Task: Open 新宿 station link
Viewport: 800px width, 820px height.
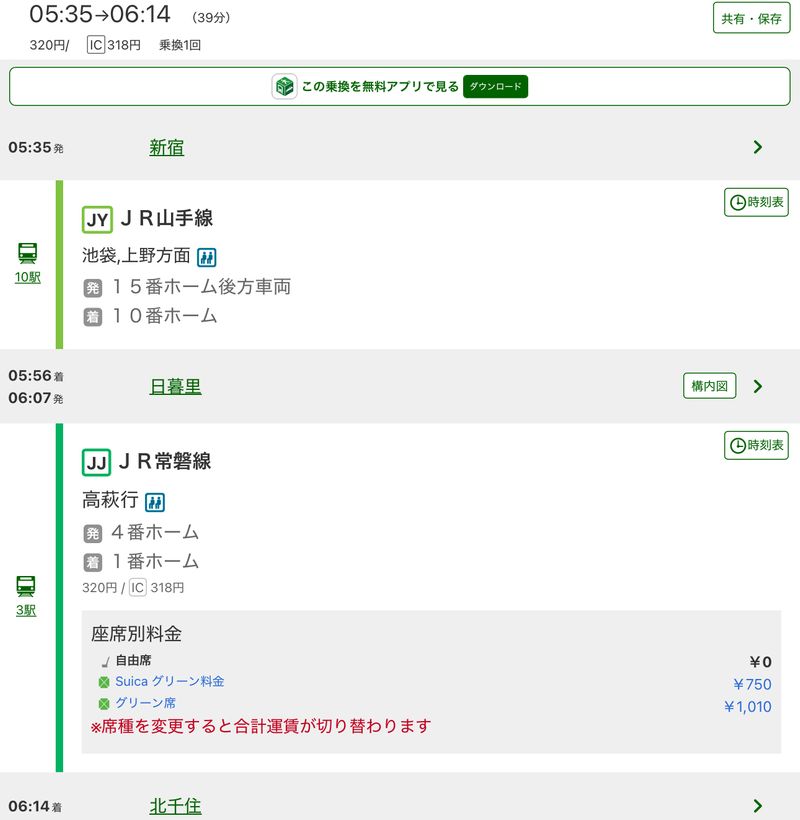Action: pyautogui.click(x=167, y=147)
